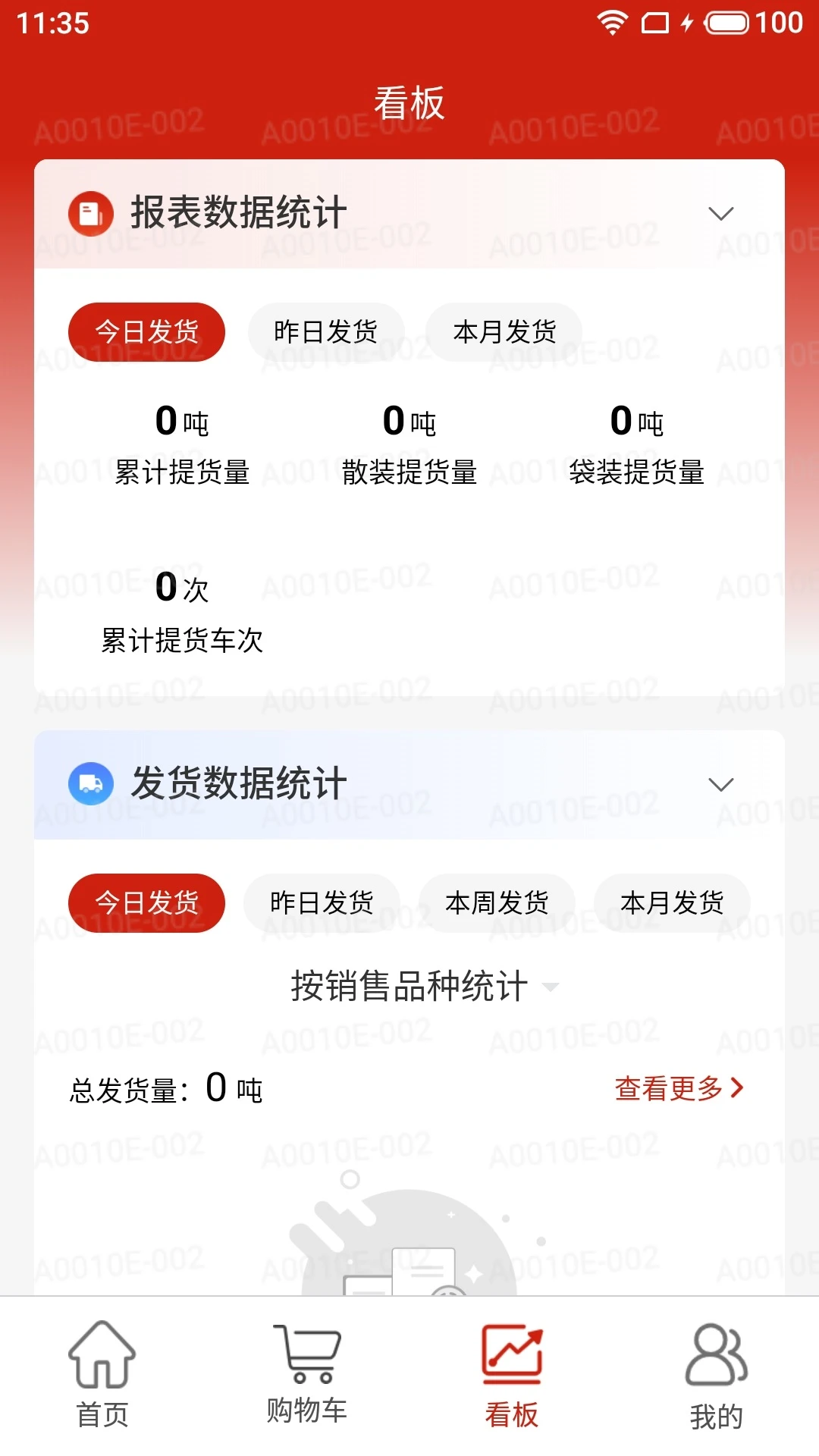Select 昨日发货 in the shipping statistics
Image resolution: width=819 pixels, height=1456 pixels.
tap(322, 902)
